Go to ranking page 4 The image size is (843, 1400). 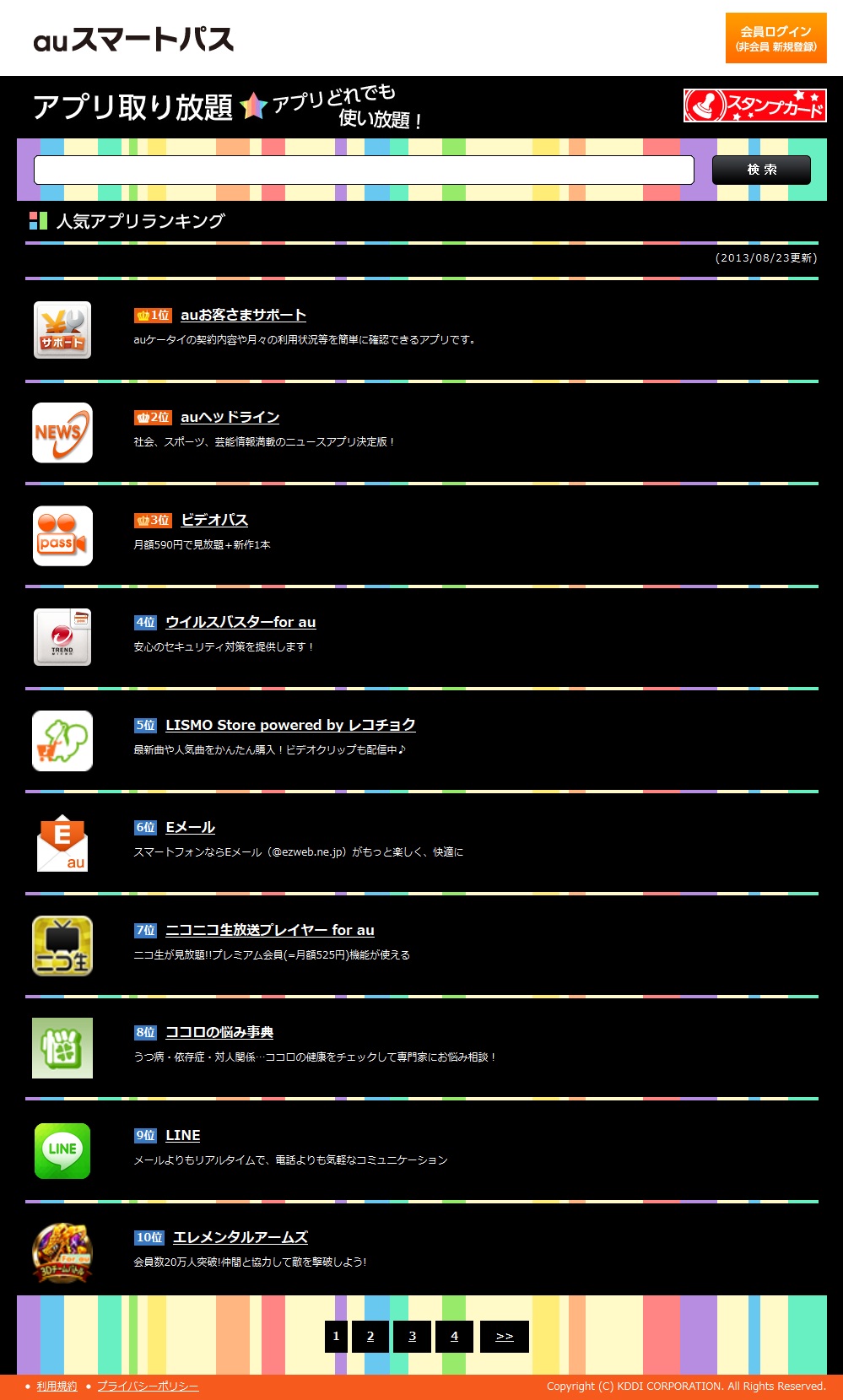454,1336
